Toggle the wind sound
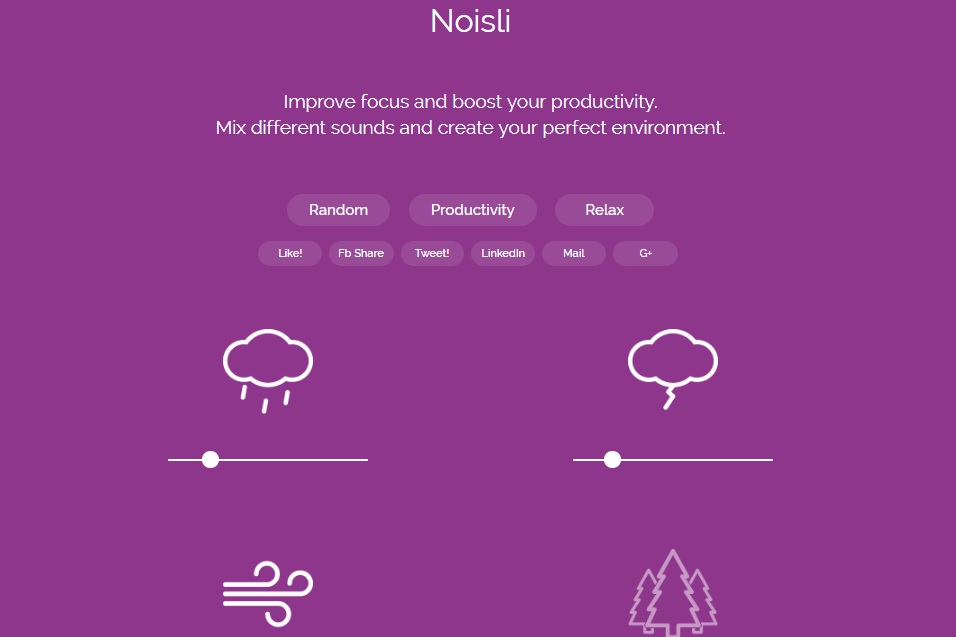This screenshot has height=637, width=956. coord(267,593)
